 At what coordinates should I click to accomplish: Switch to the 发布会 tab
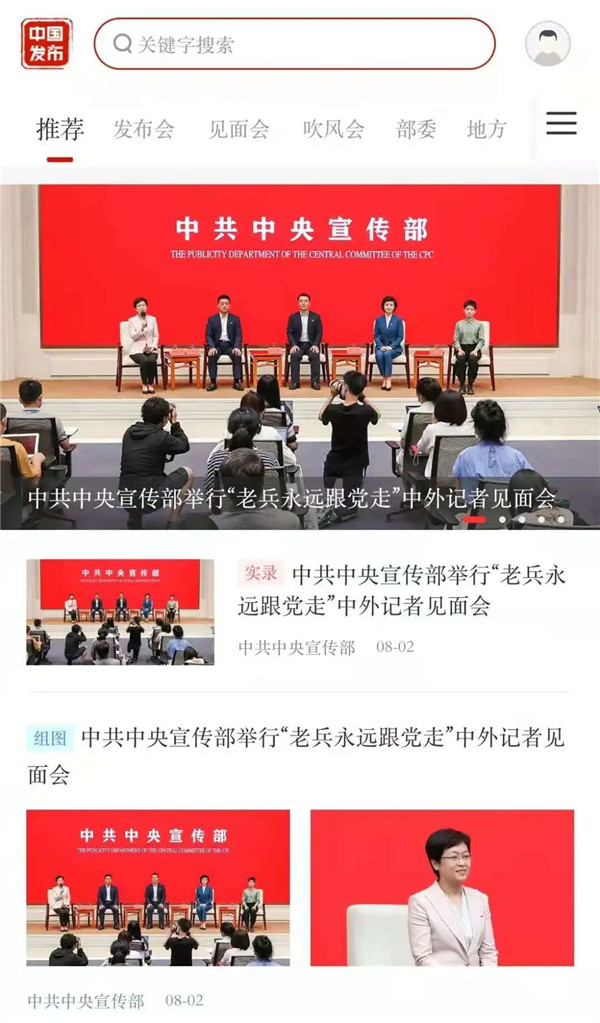pos(144,129)
